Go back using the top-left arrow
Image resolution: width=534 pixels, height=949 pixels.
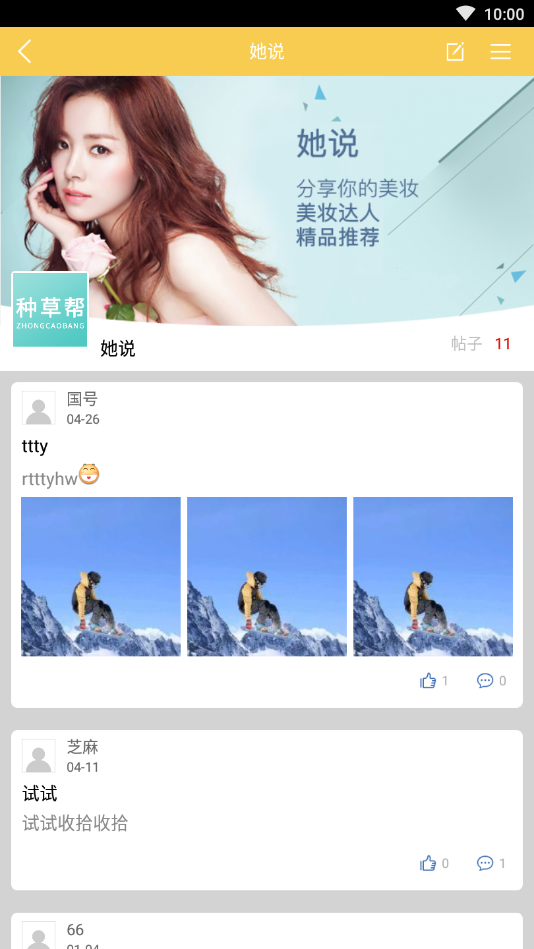[x=24, y=51]
